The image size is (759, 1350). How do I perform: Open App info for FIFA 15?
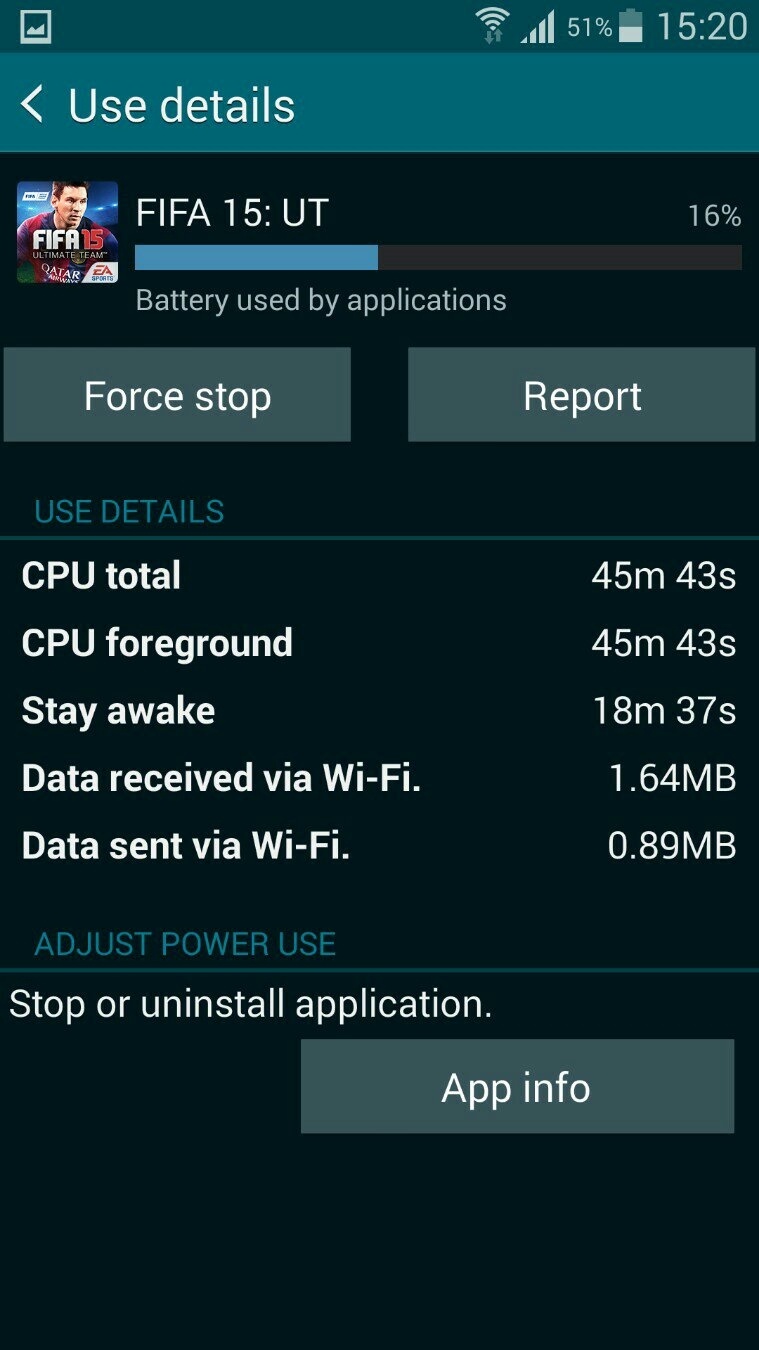(x=517, y=1087)
